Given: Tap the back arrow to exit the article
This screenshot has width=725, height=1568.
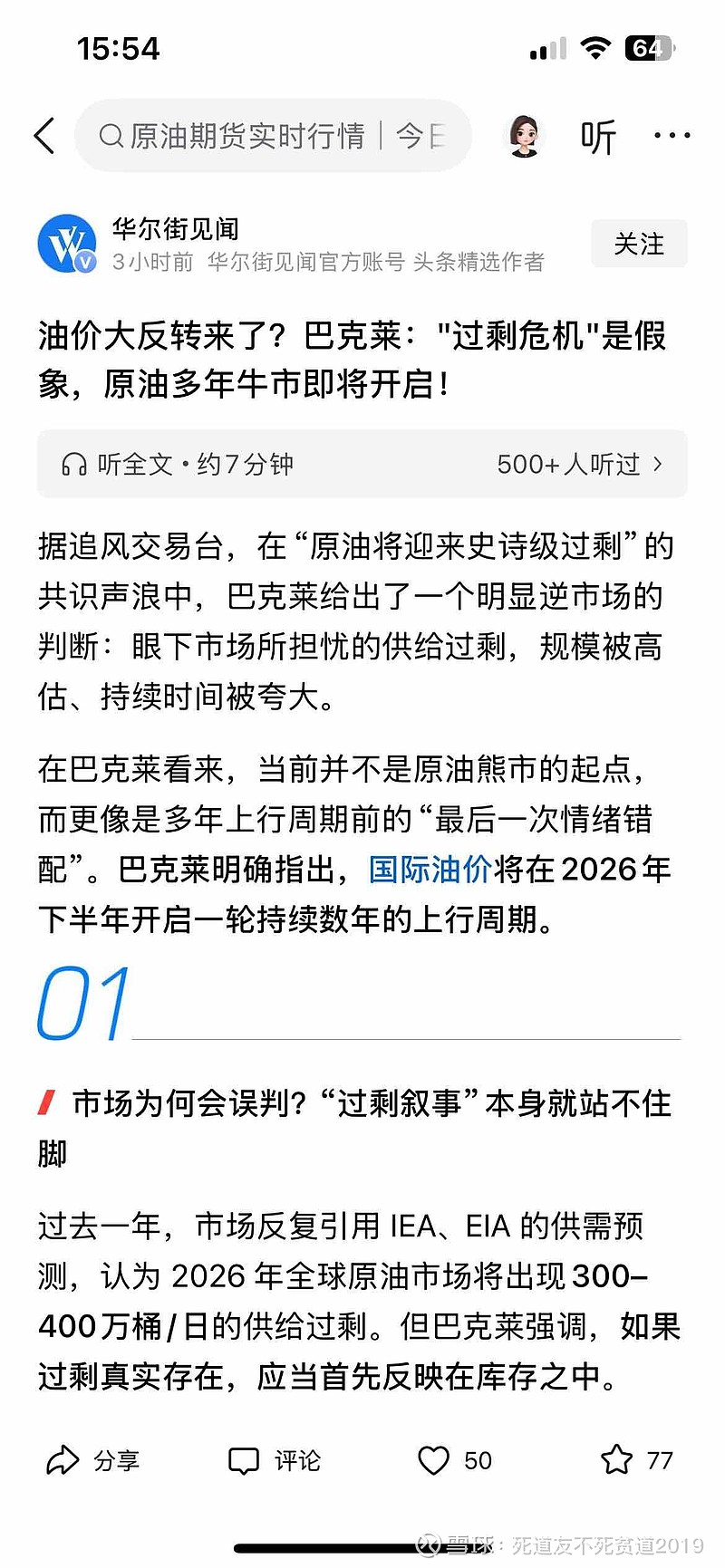Looking at the screenshot, I should point(43,134).
